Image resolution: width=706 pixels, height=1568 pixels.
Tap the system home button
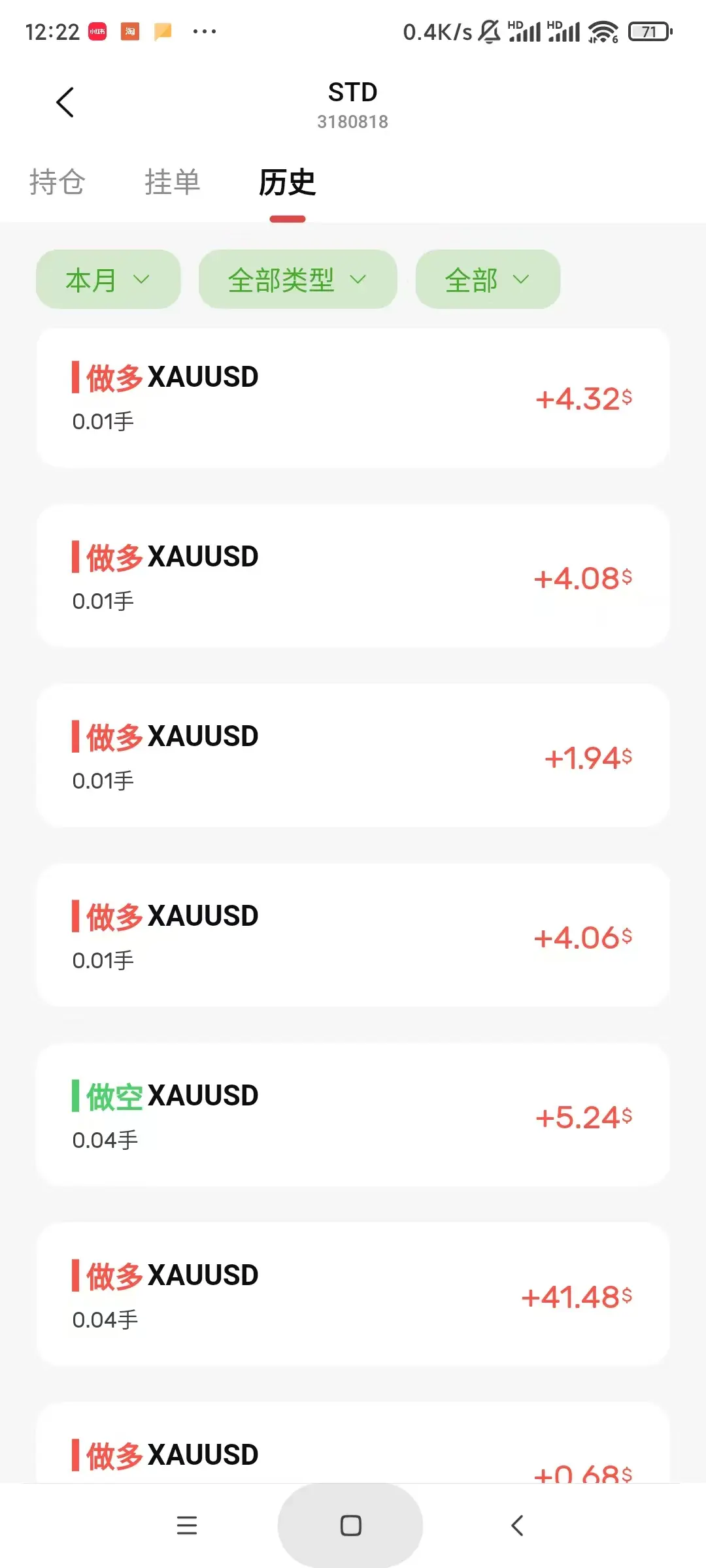click(x=350, y=1526)
